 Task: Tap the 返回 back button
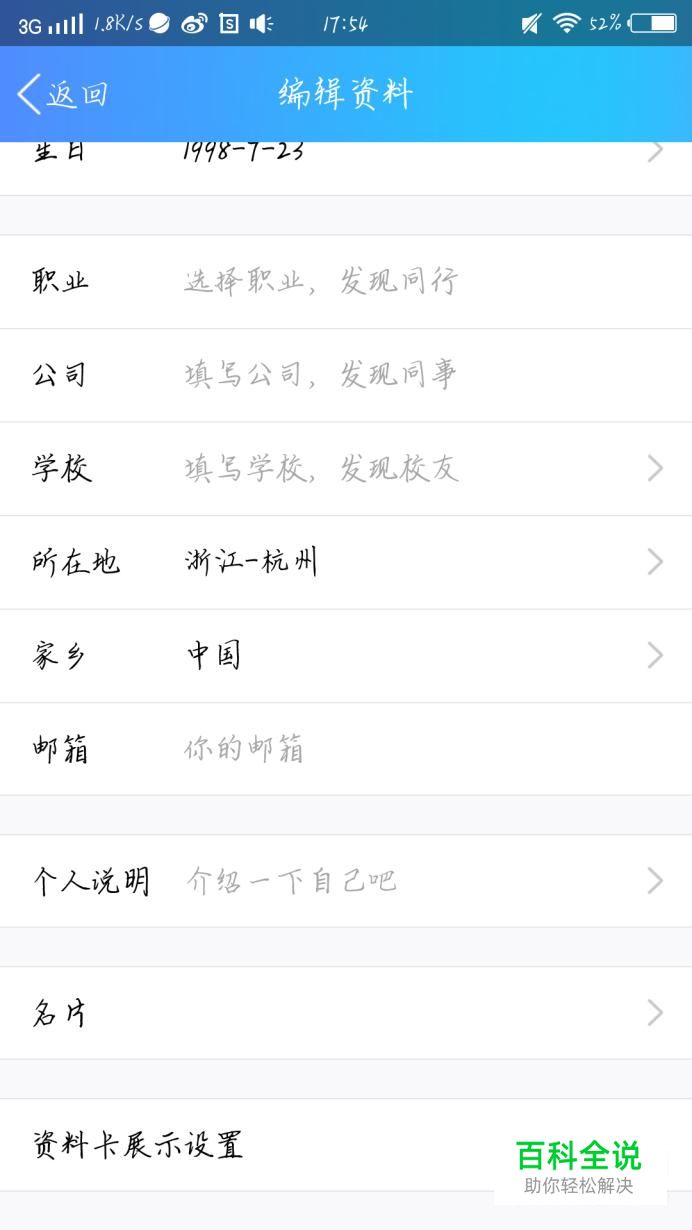(62, 94)
